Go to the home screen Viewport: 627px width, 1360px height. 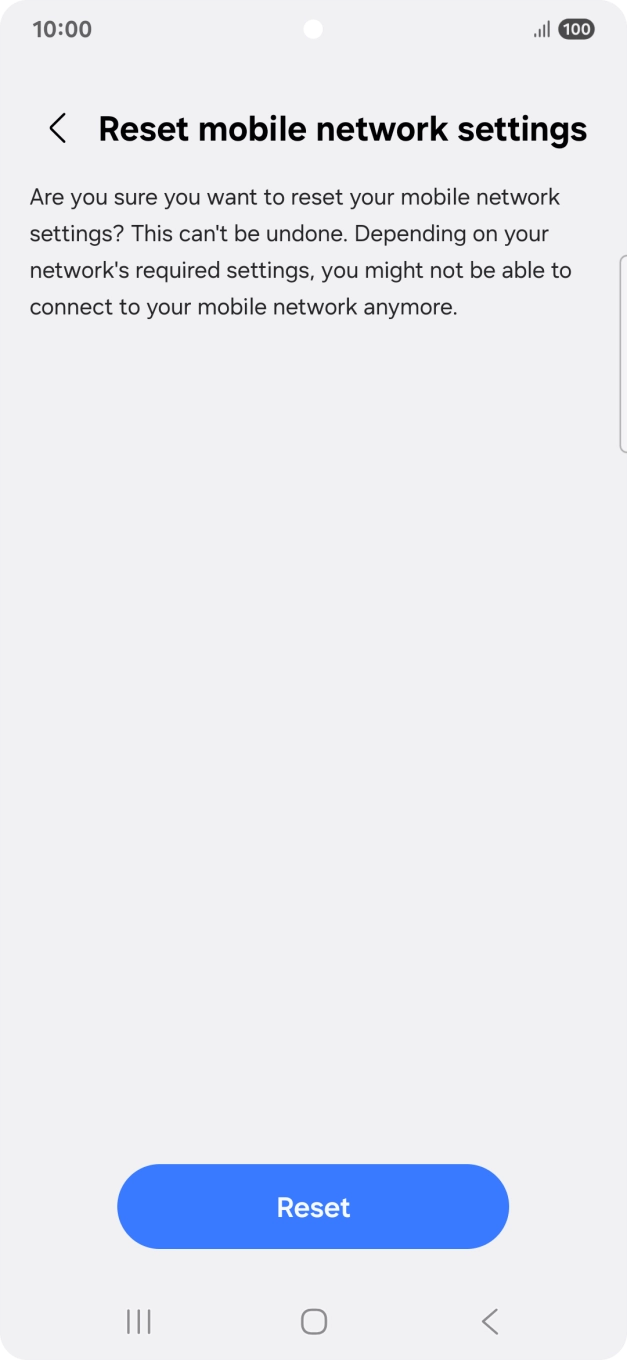click(314, 1321)
